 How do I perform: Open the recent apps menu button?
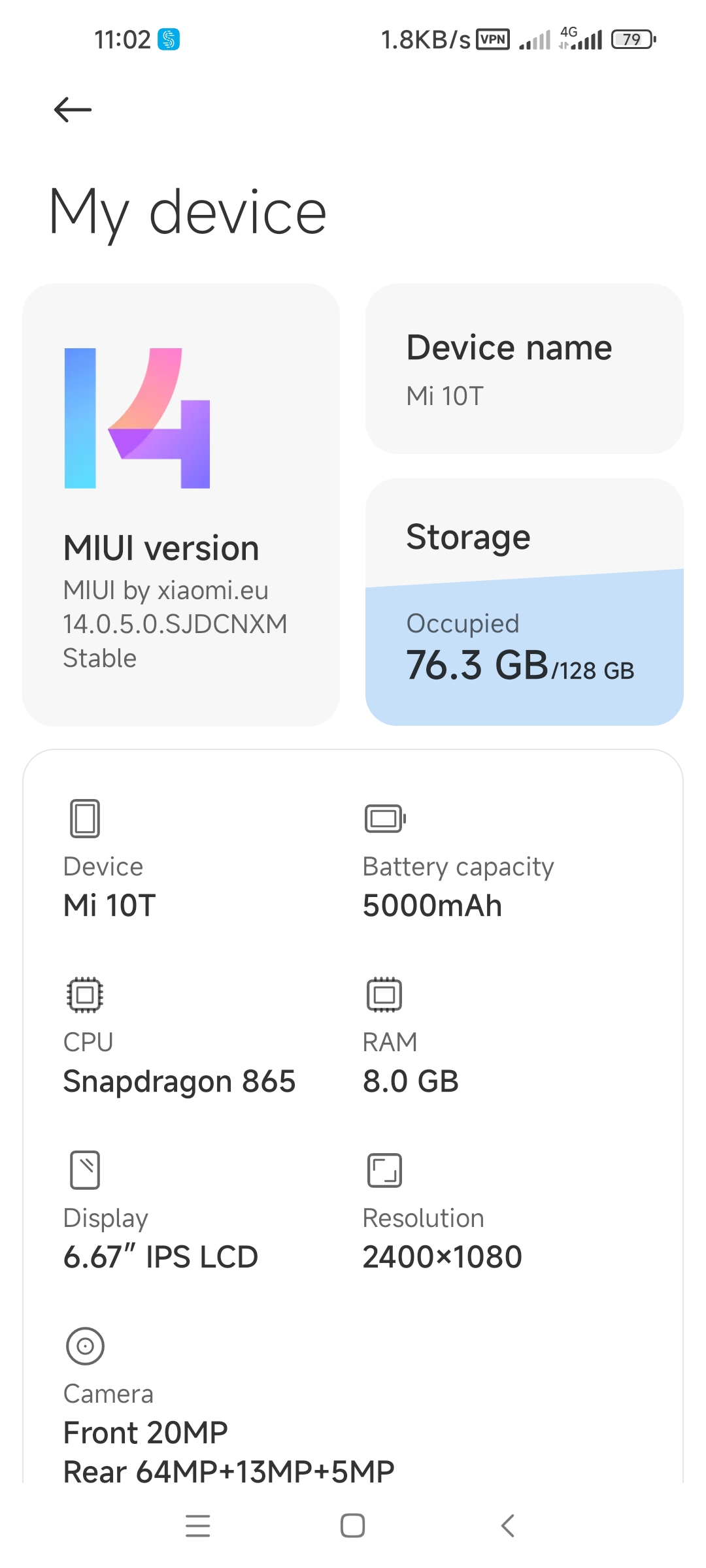click(x=198, y=1526)
